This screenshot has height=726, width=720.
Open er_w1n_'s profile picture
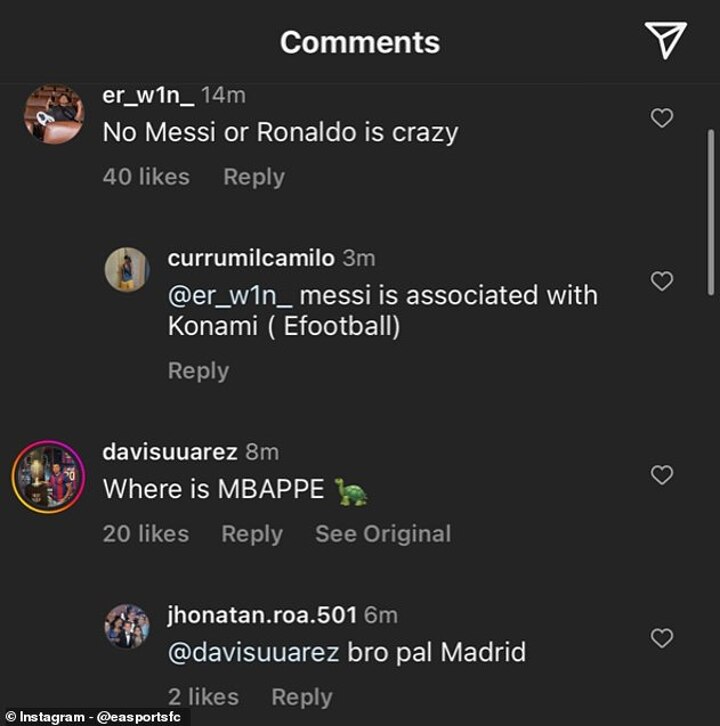coord(54,114)
